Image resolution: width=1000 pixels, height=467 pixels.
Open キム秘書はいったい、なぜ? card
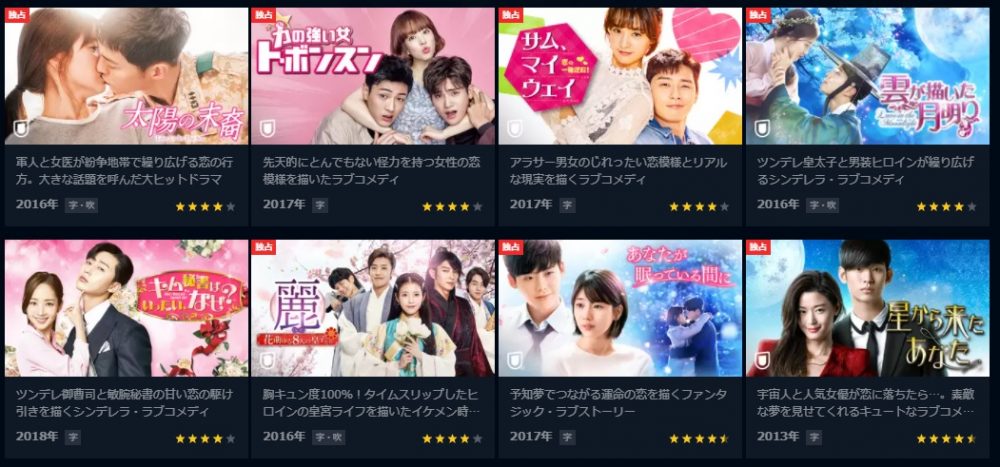pos(126,308)
